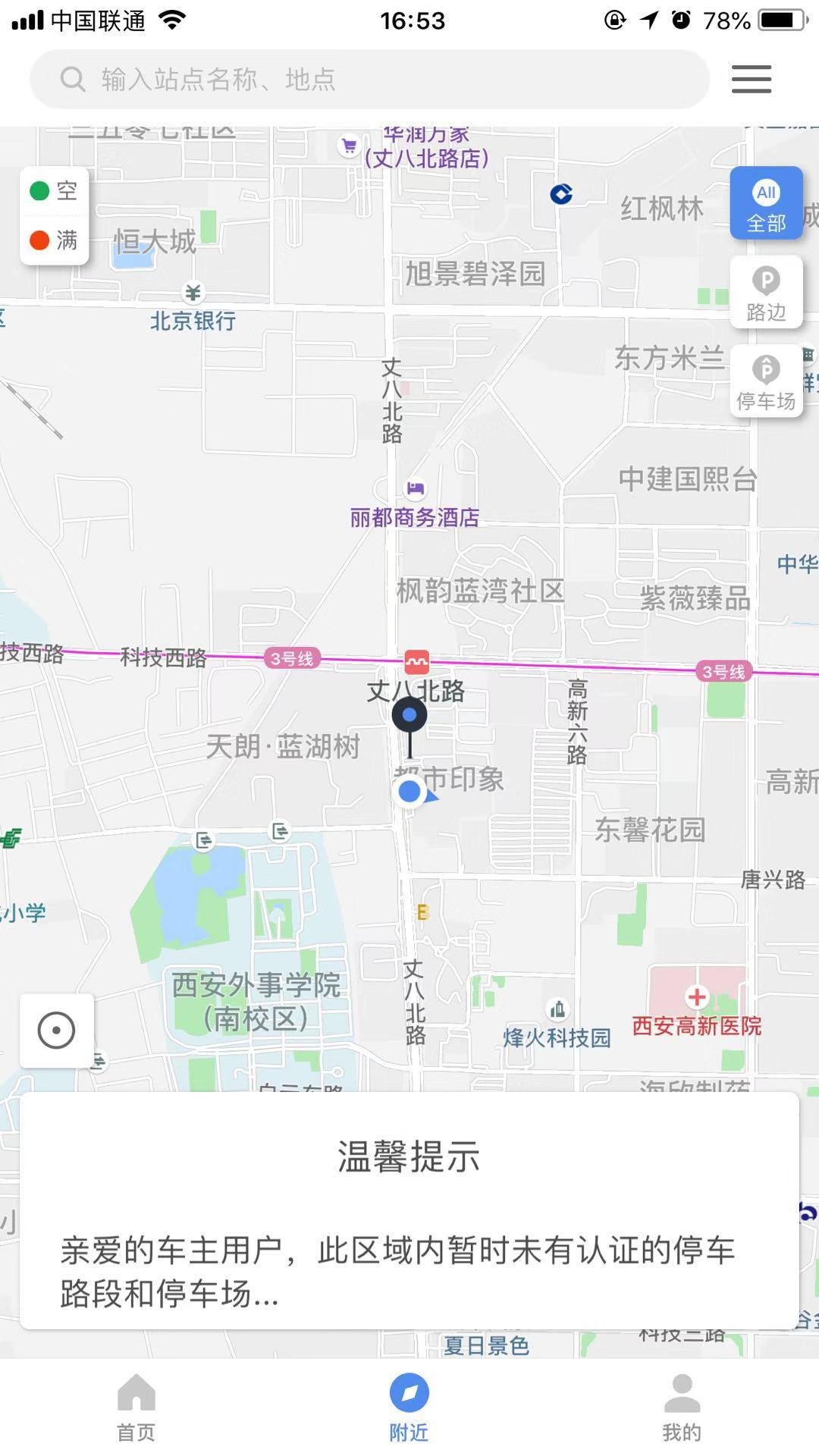Open the hamburger menu beside the search bar
819x1456 pixels.
pos(750,78)
